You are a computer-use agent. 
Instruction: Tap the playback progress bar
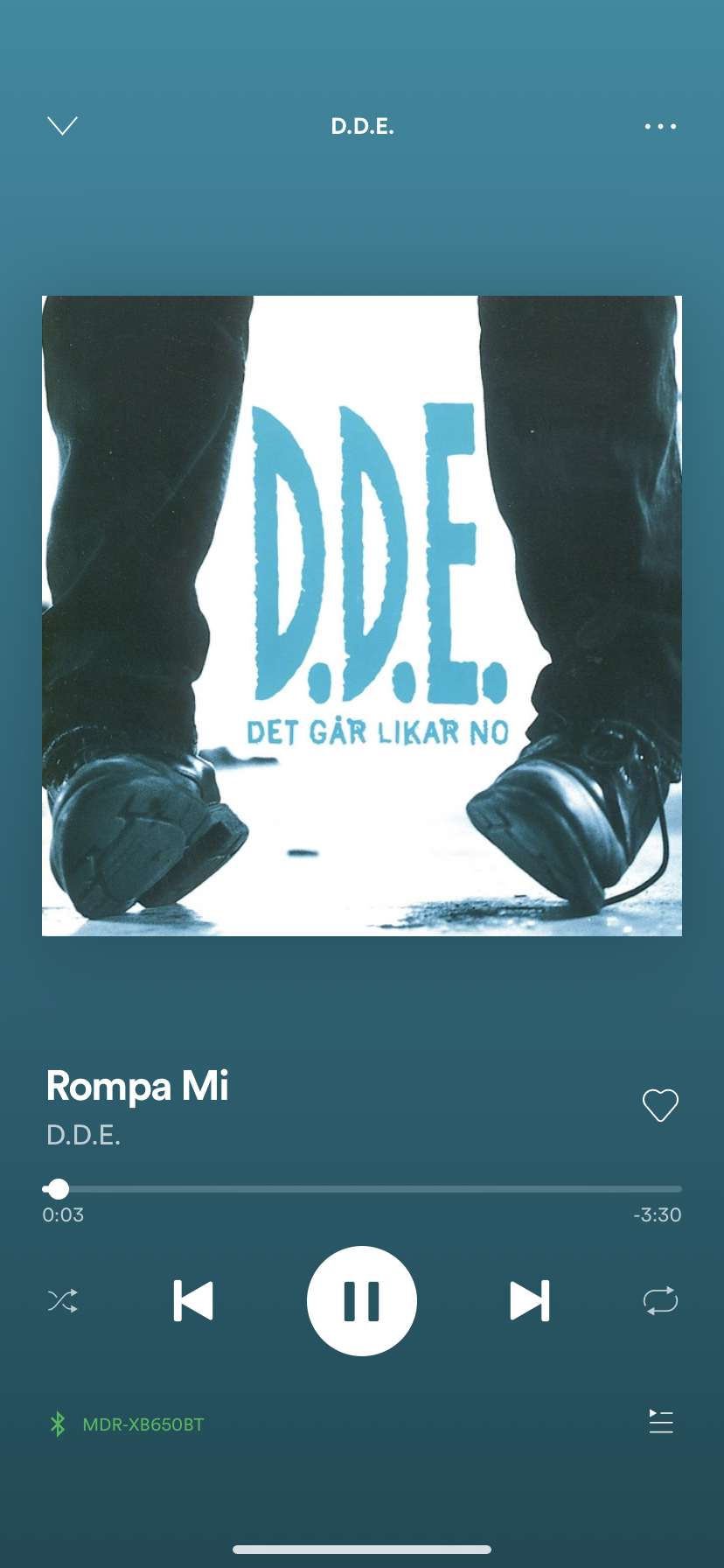(362, 1189)
